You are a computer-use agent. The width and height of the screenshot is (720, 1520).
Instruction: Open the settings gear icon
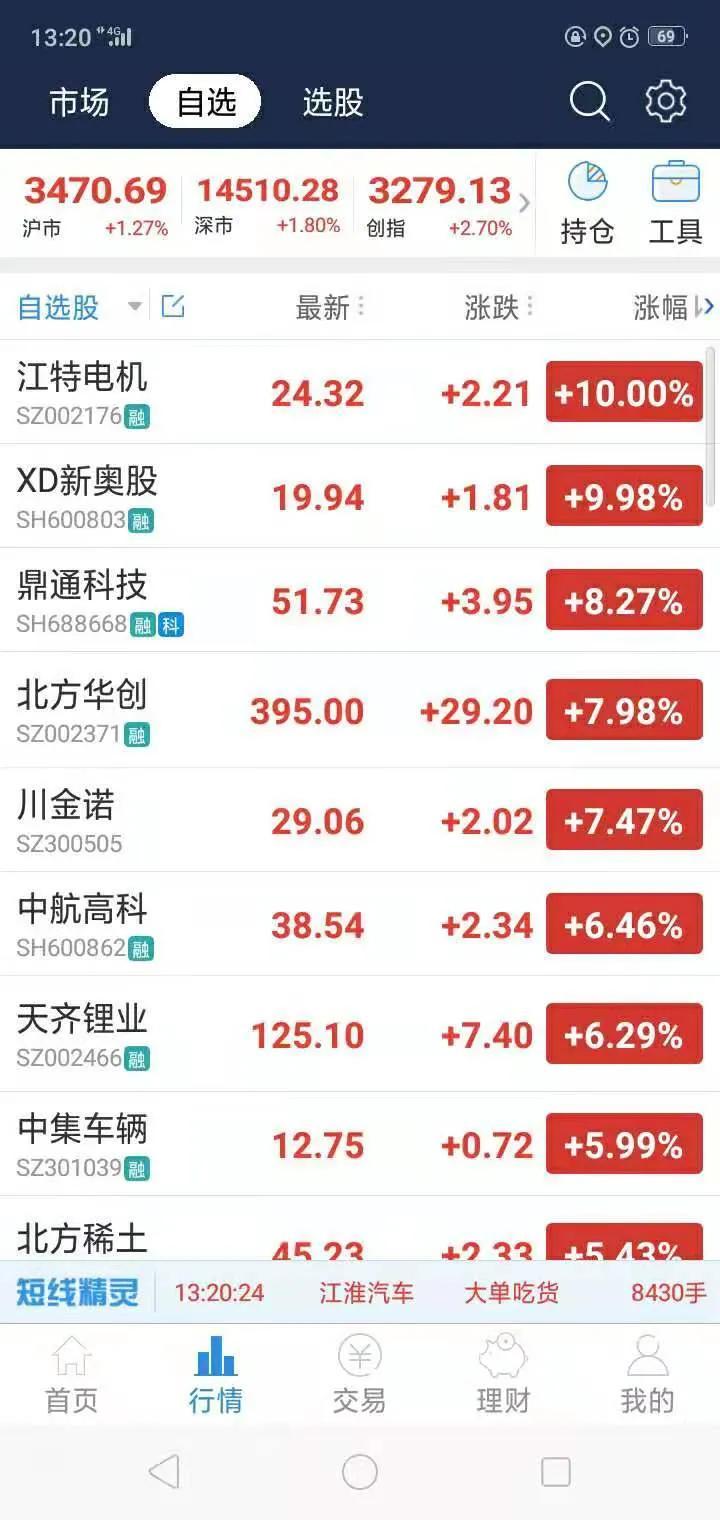coord(665,101)
